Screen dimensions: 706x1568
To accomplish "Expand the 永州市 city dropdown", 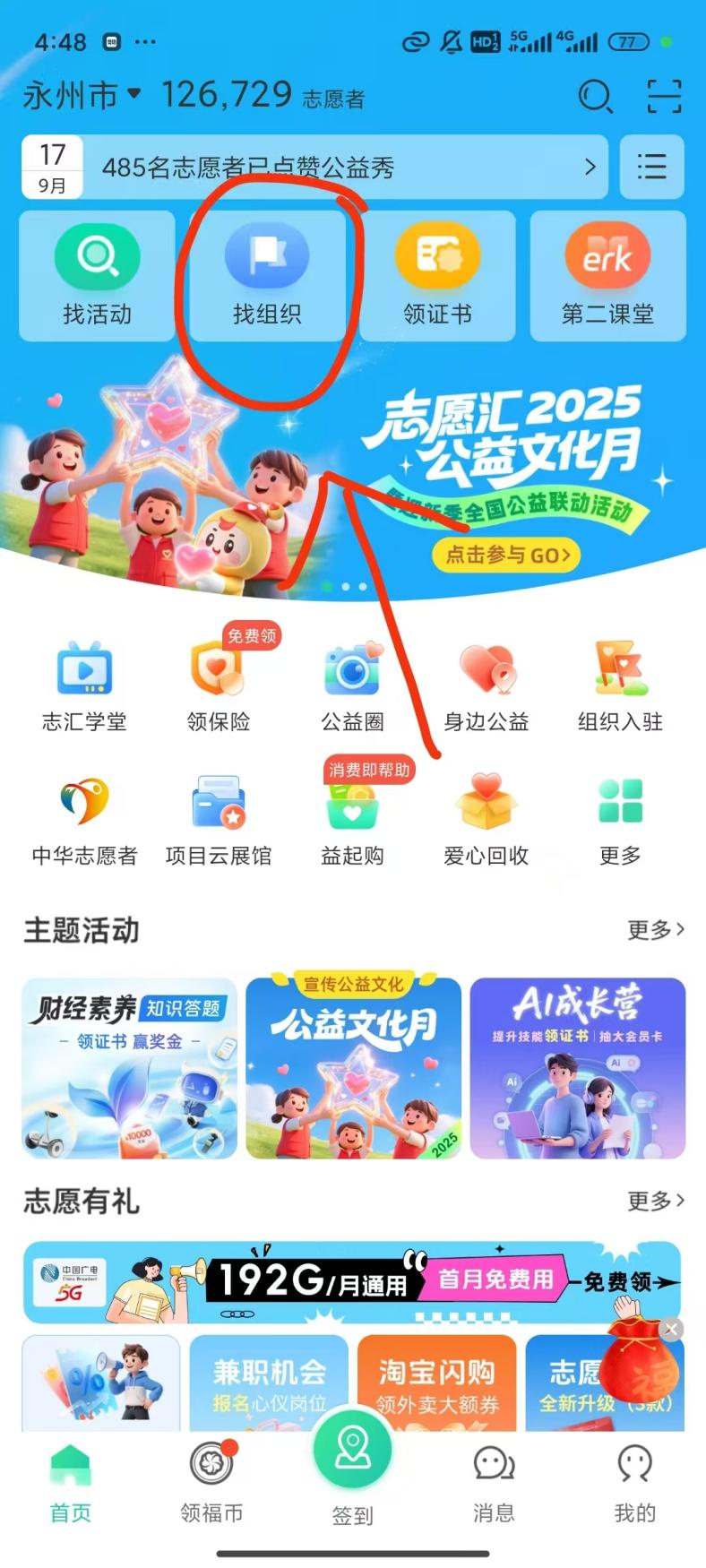I will pos(82,95).
